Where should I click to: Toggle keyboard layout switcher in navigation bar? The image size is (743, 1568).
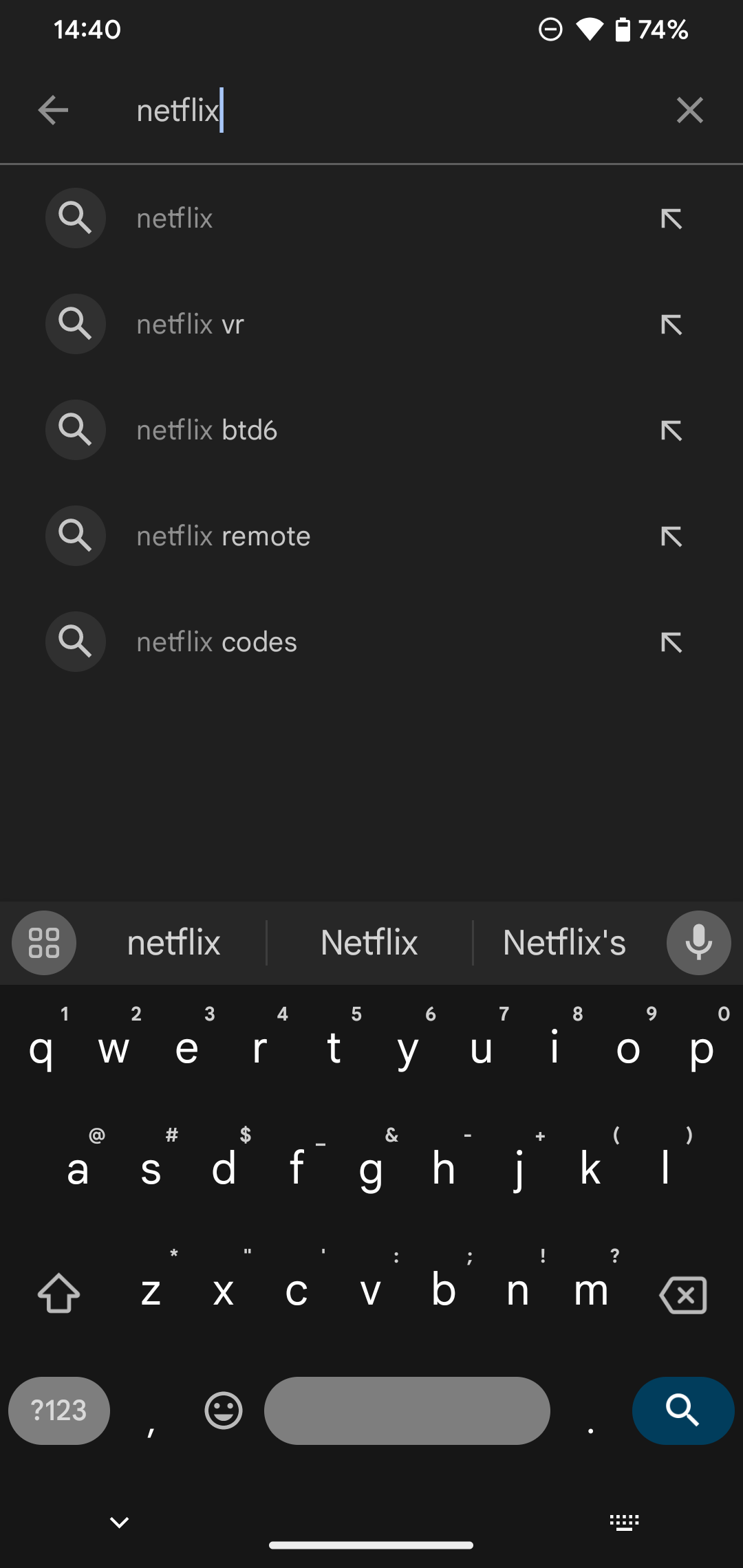pyautogui.click(x=623, y=1521)
